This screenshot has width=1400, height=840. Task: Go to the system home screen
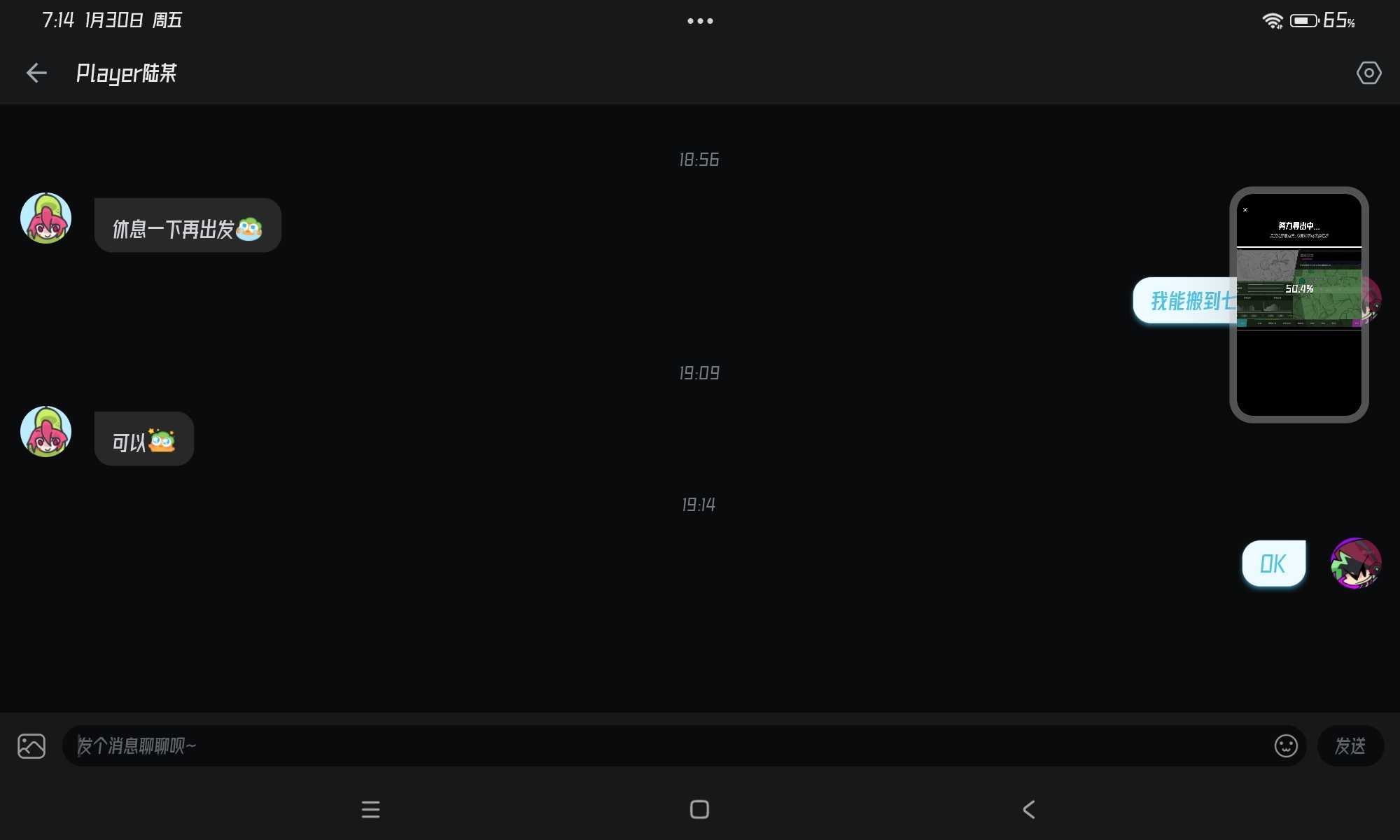click(699, 810)
